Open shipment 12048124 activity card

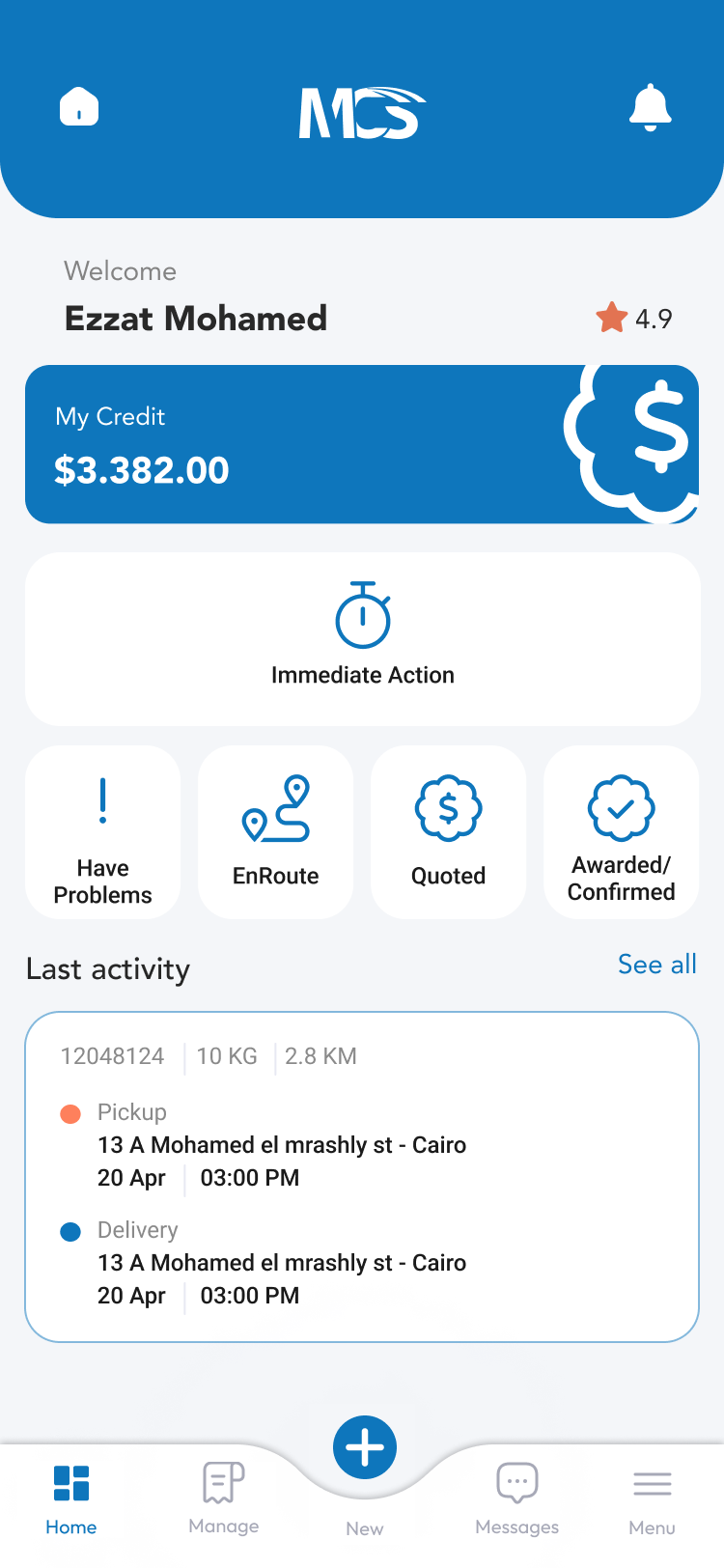coord(362,1176)
